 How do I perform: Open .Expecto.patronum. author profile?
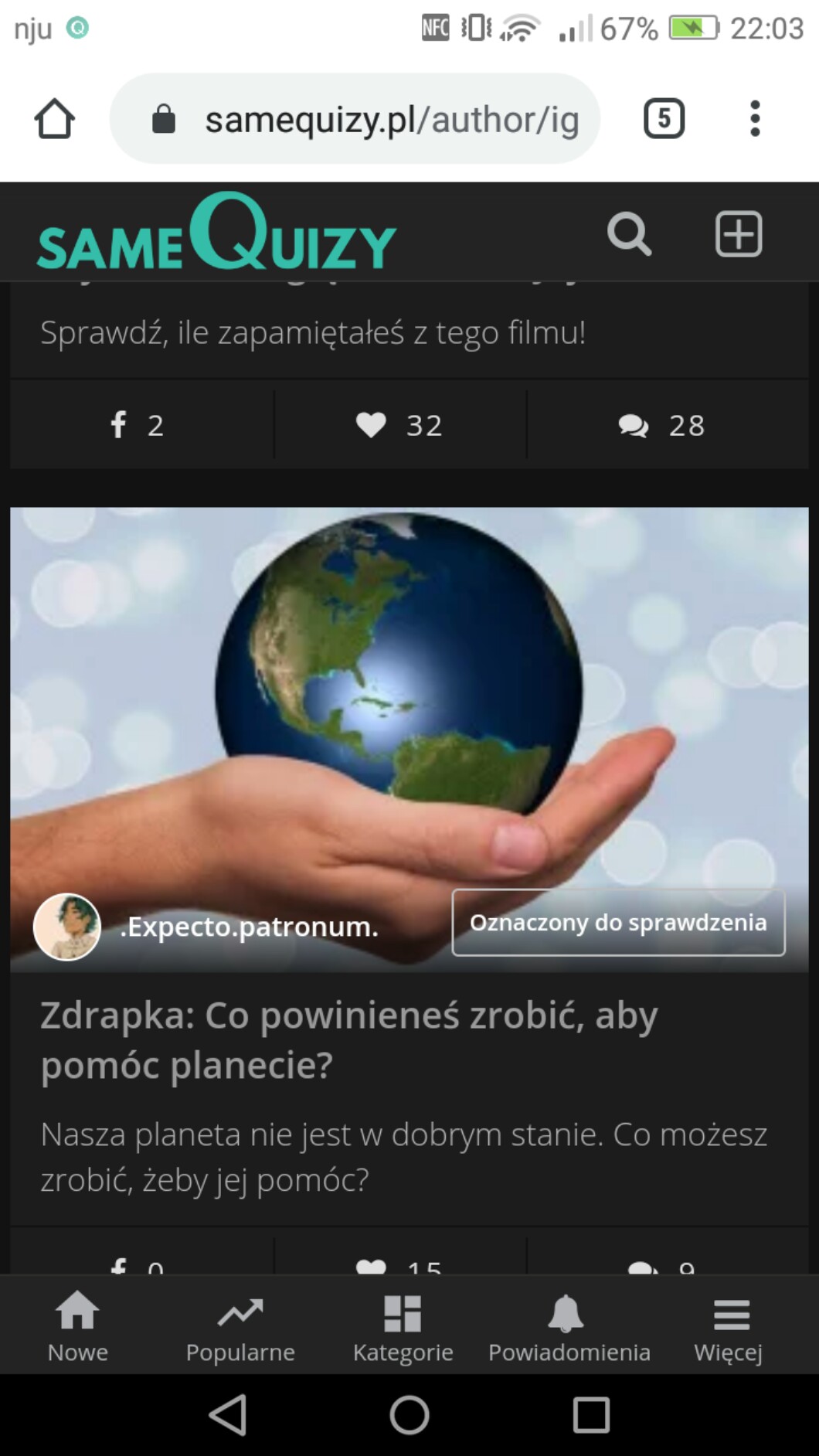point(249,927)
